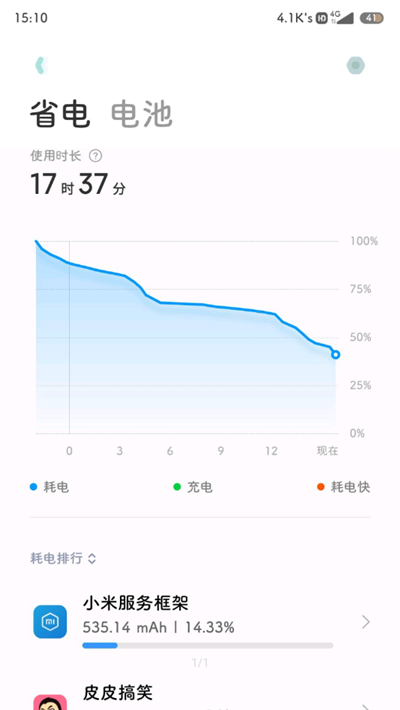Open the 耗电排行 sort dropdown
Screen dimensions: 400x710
pyautogui.click(x=63, y=558)
